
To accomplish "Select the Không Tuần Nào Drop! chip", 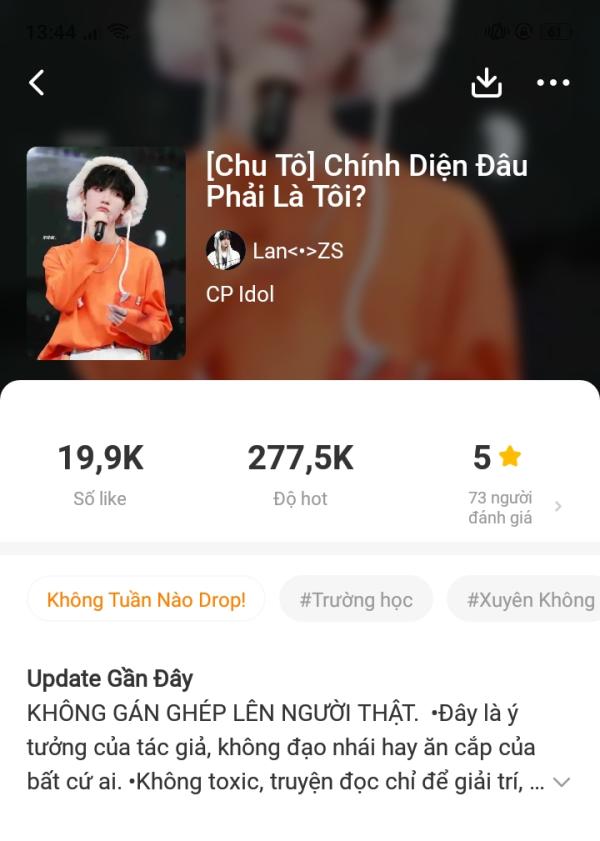I will [146, 600].
